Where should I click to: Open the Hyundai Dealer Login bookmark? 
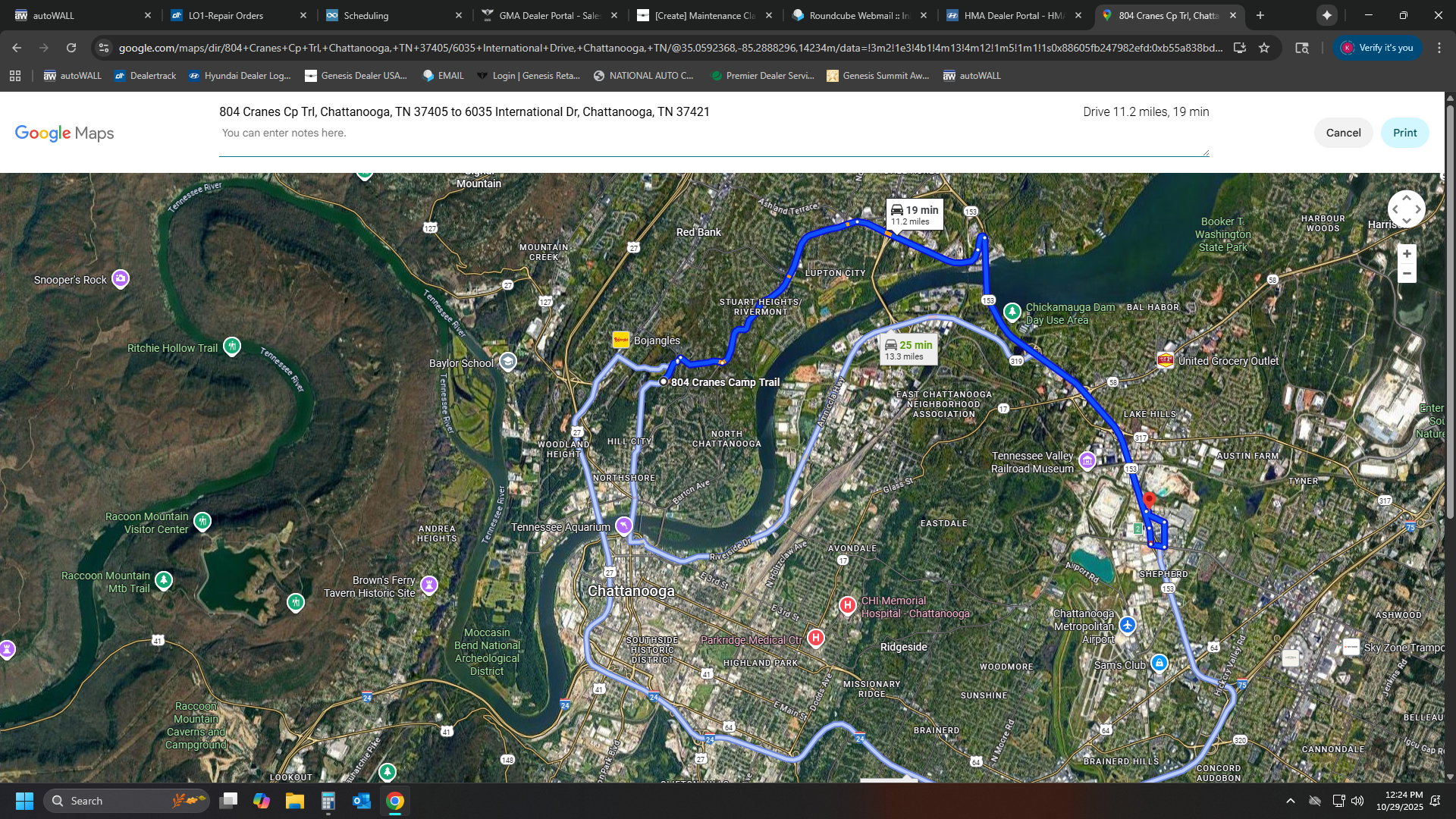click(239, 76)
